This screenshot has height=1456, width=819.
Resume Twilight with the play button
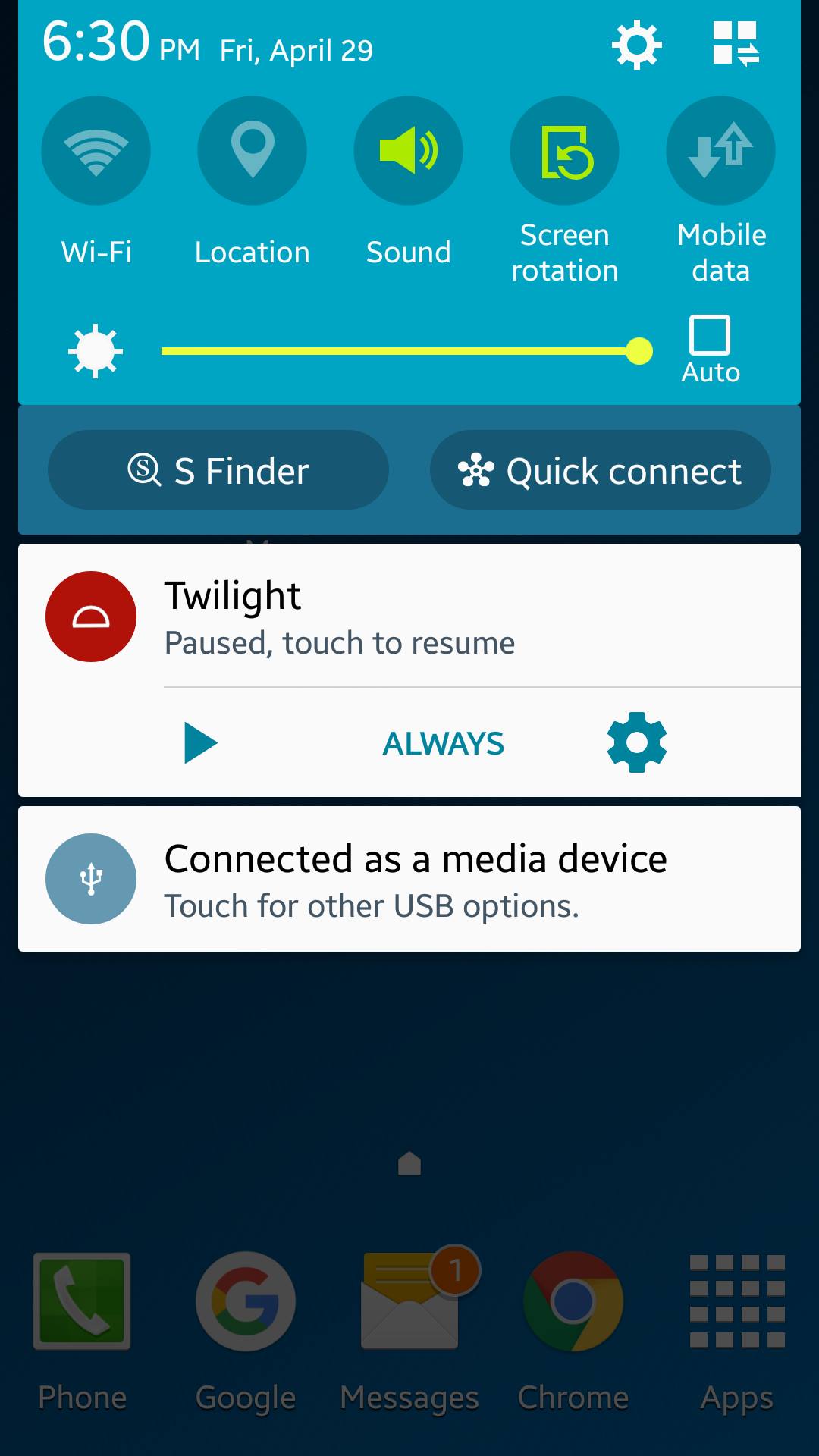tap(201, 742)
